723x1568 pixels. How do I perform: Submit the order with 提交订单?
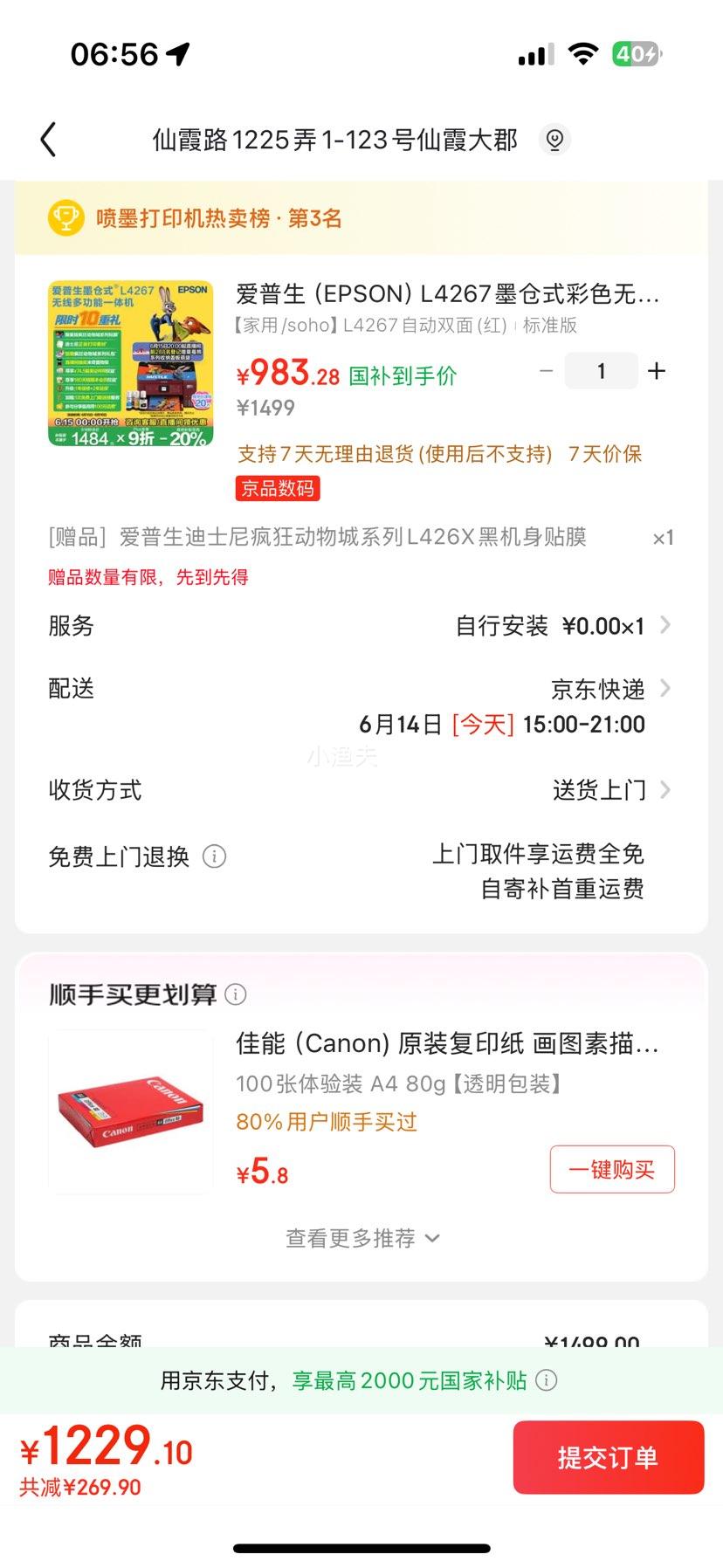click(x=608, y=1457)
